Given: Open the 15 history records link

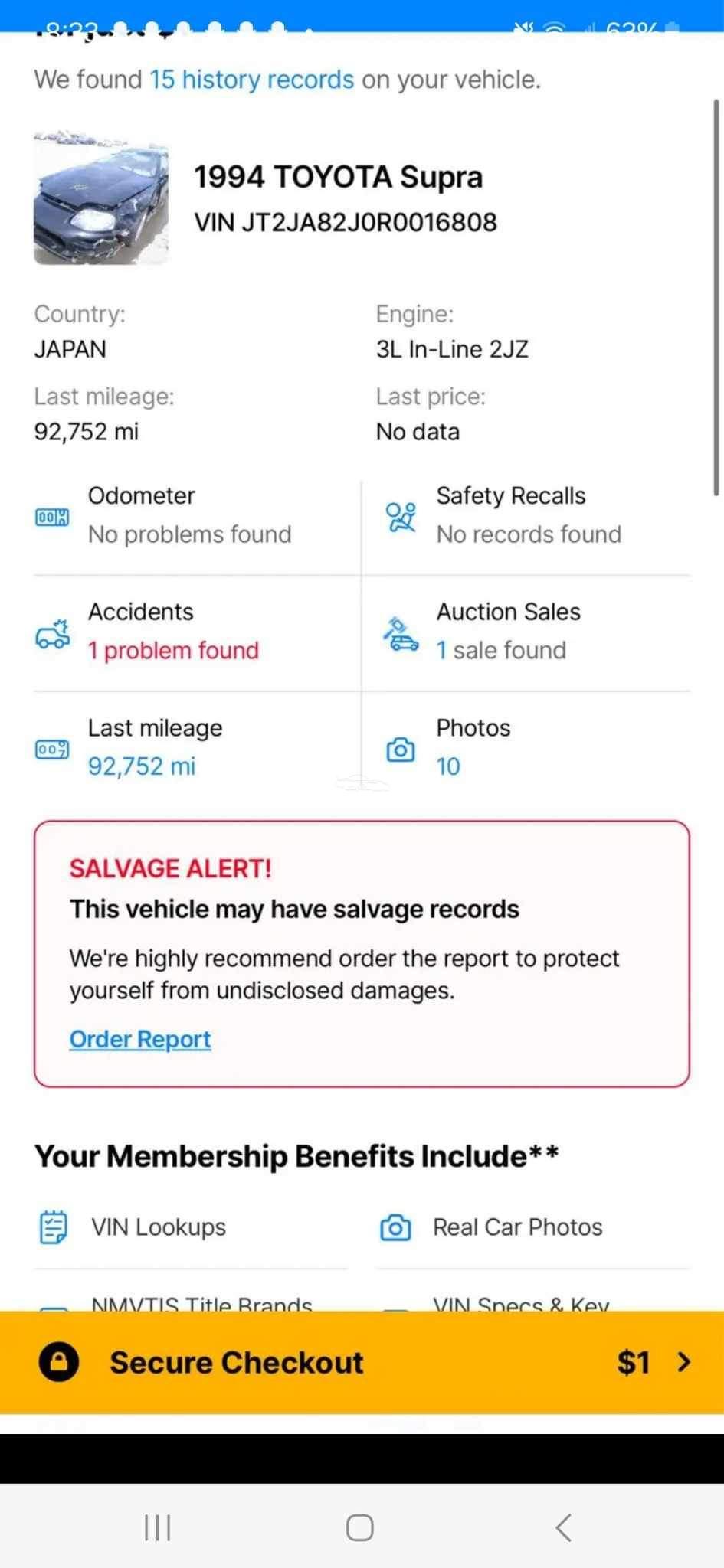Looking at the screenshot, I should pyautogui.click(x=251, y=80).
